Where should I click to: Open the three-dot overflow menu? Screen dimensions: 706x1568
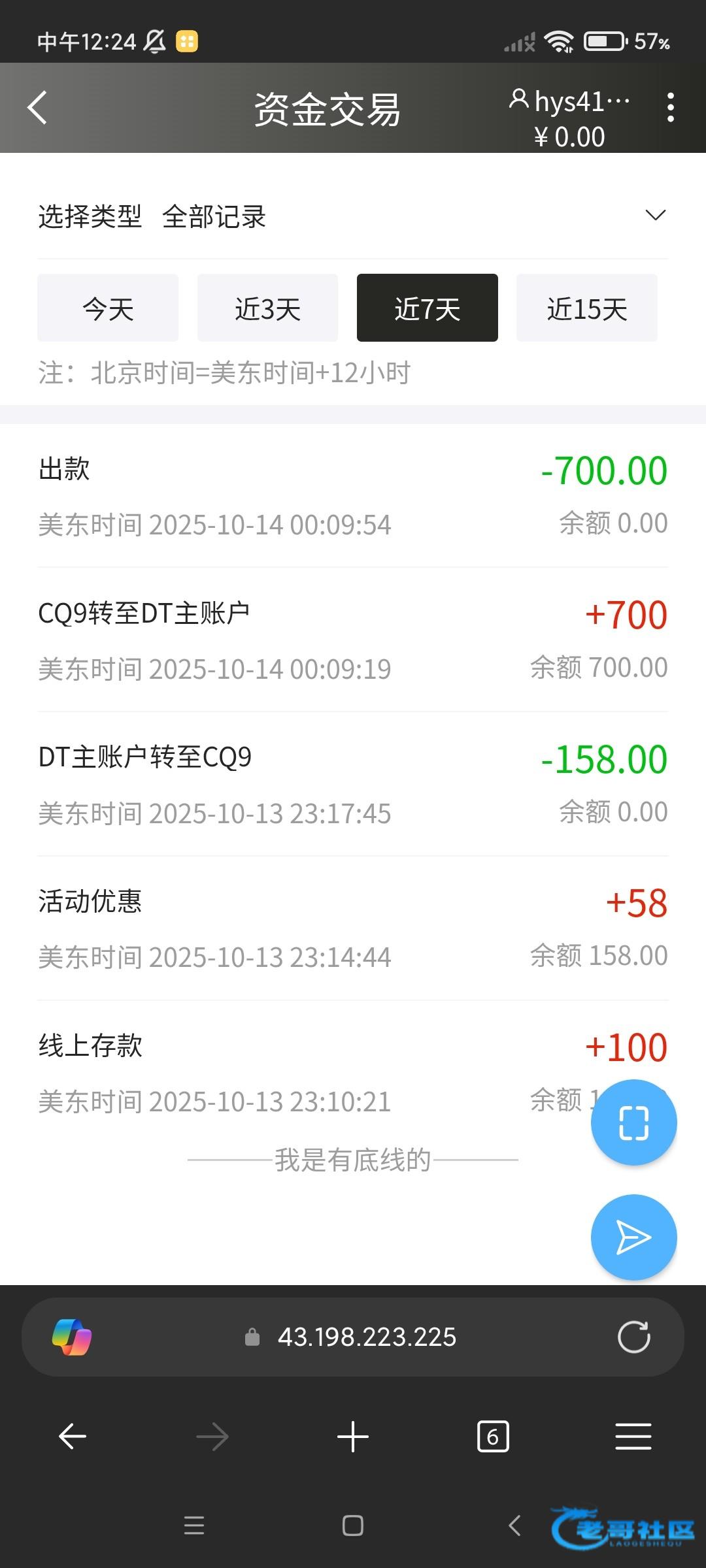click(670, 108)
